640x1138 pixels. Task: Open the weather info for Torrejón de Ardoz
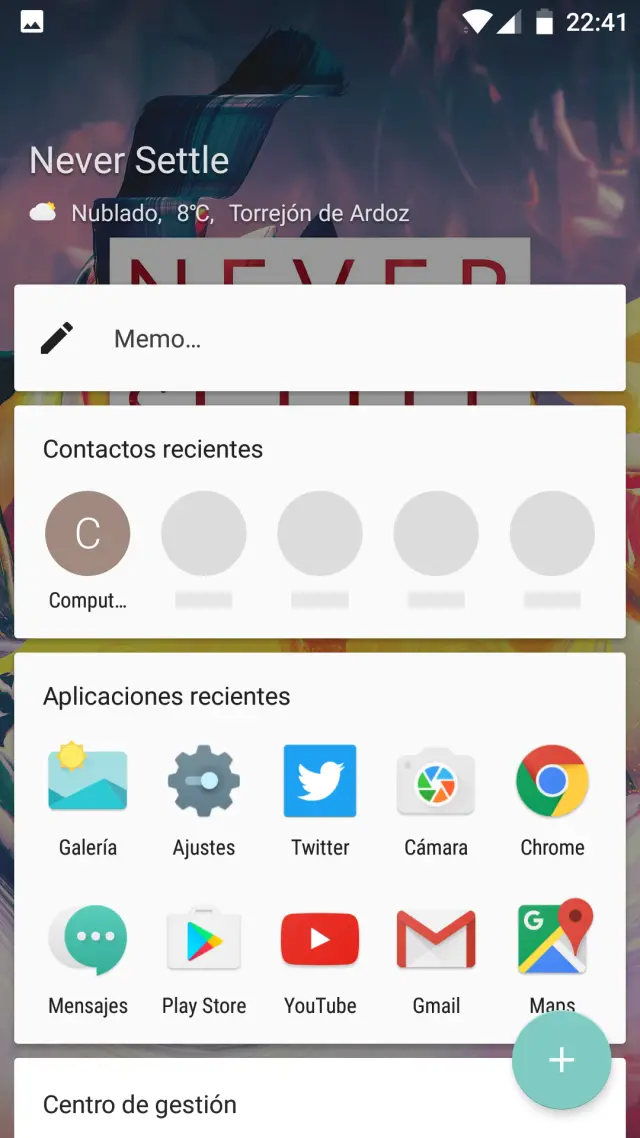(x=220, y=213)
